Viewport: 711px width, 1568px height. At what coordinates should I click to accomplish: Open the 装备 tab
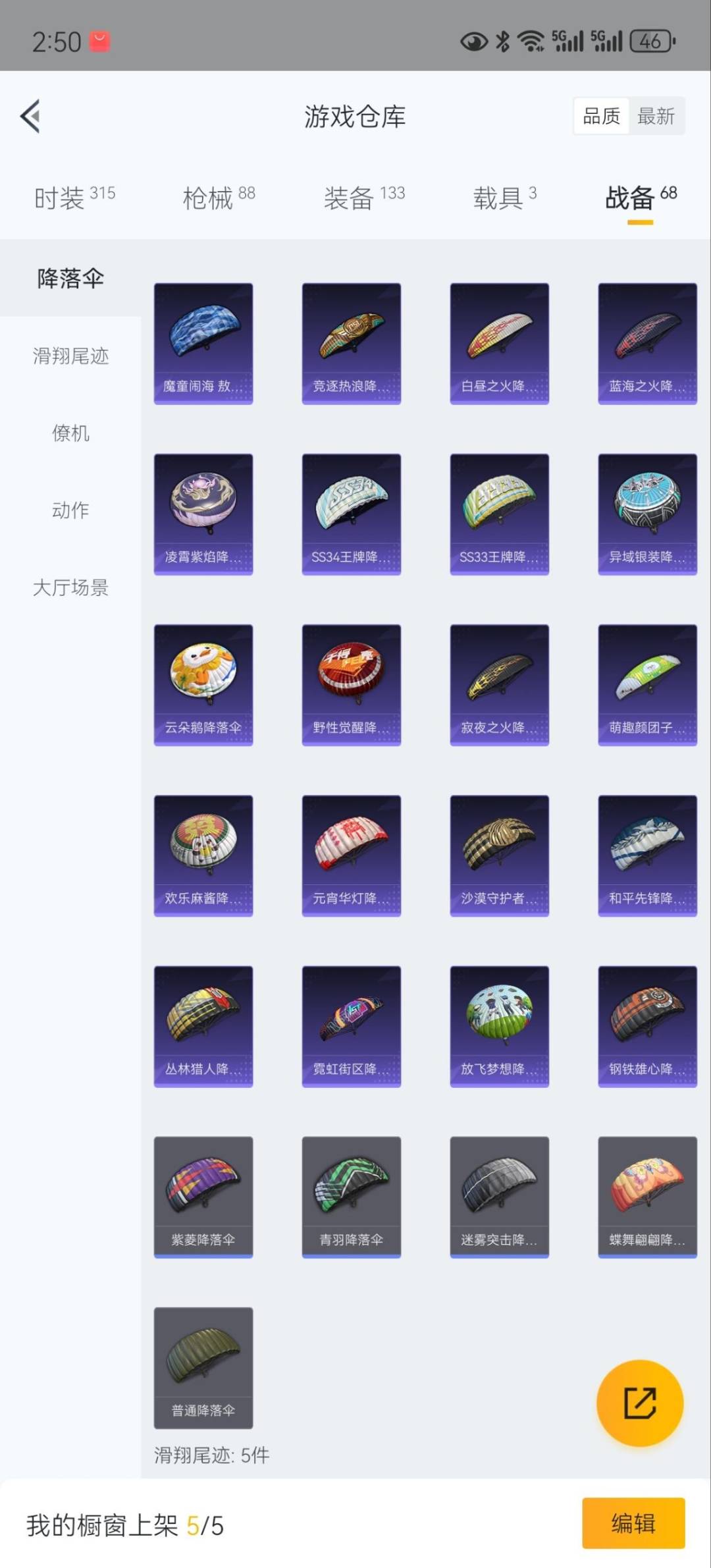(x=364, y=197)
